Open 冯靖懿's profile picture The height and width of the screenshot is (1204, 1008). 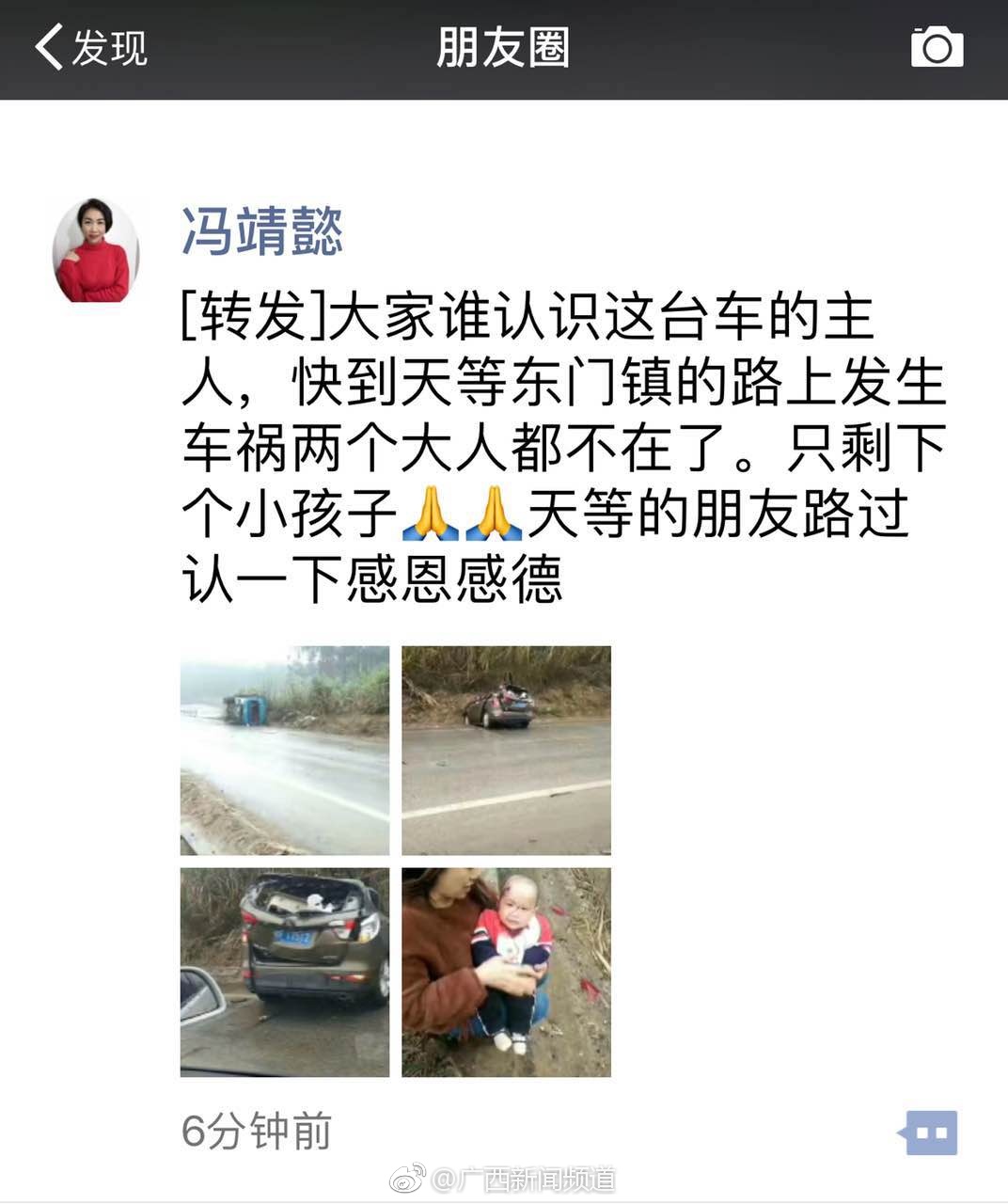pos(95,251)
